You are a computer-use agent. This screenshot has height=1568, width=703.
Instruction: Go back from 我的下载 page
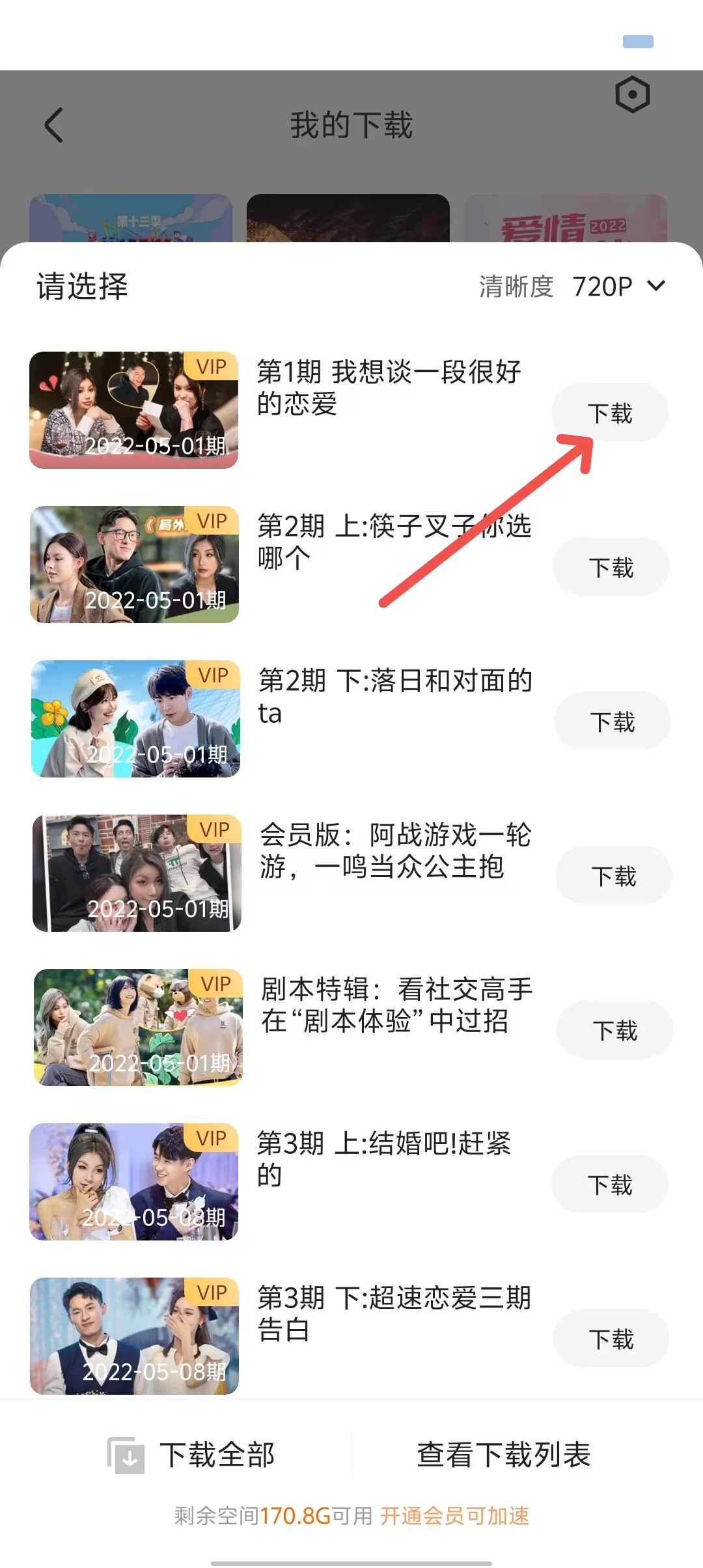54,124
